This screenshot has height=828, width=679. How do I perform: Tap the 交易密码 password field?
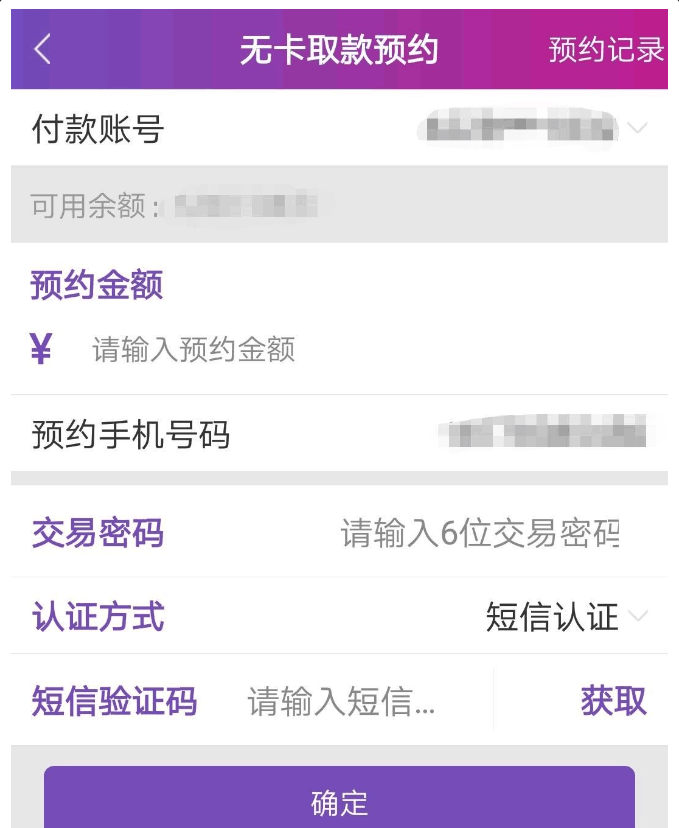(x=480, y=533)
